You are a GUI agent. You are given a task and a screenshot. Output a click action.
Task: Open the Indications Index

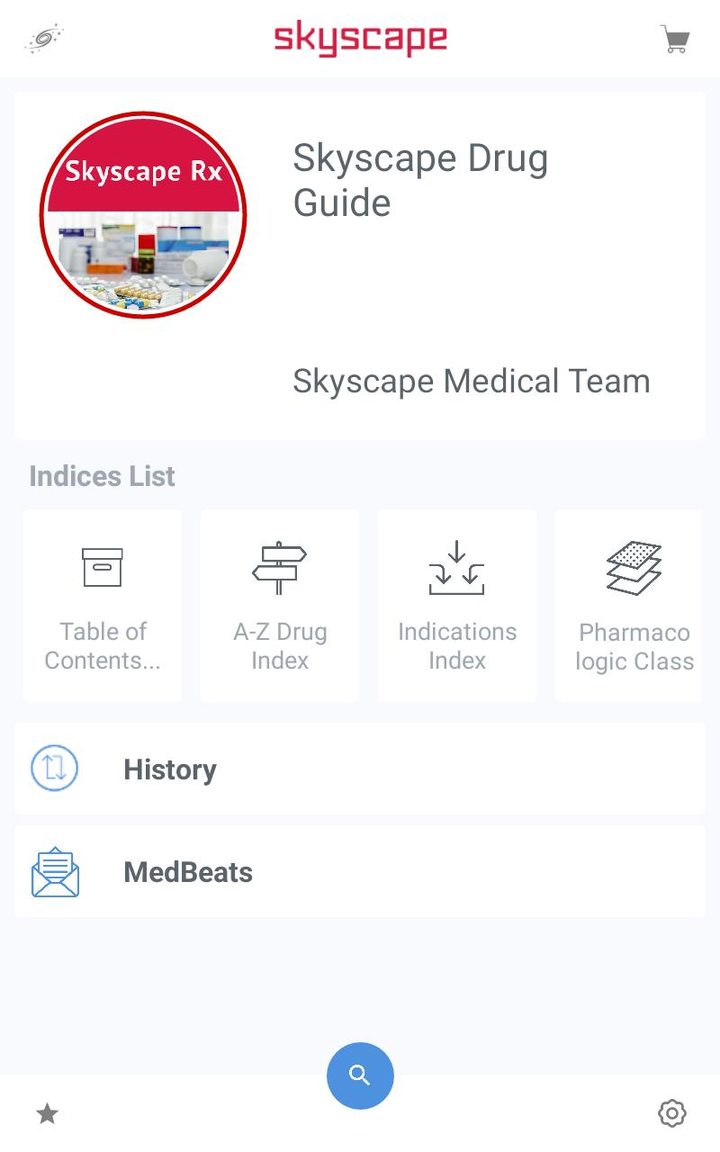[x=457, y=605]
